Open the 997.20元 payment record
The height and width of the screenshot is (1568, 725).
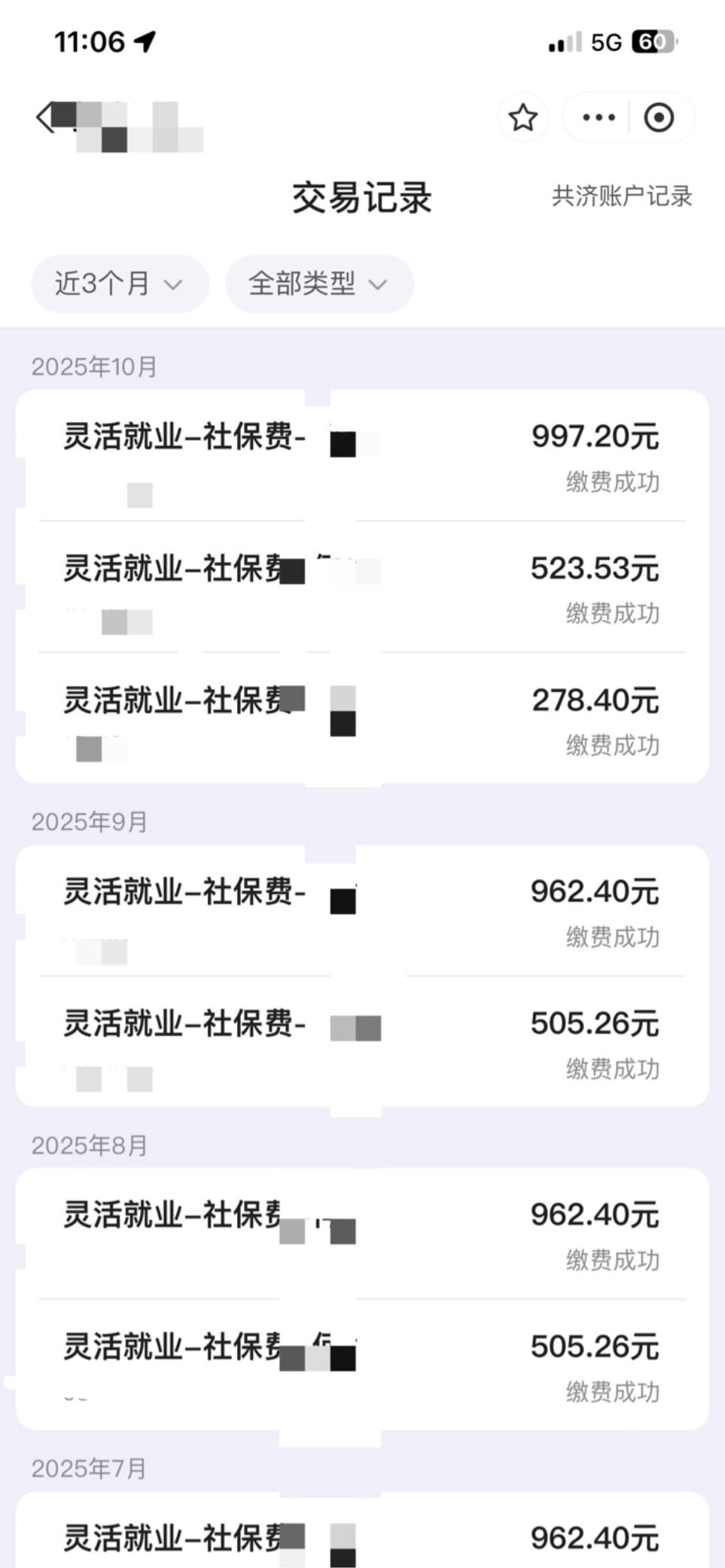point(361,456)
